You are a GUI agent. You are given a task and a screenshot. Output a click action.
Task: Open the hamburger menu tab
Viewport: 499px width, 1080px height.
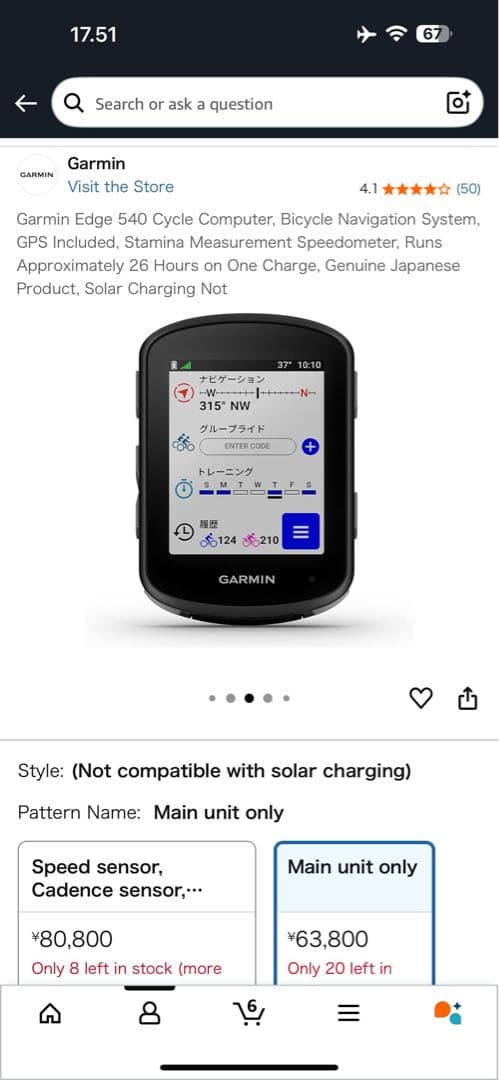point(349,1012)
